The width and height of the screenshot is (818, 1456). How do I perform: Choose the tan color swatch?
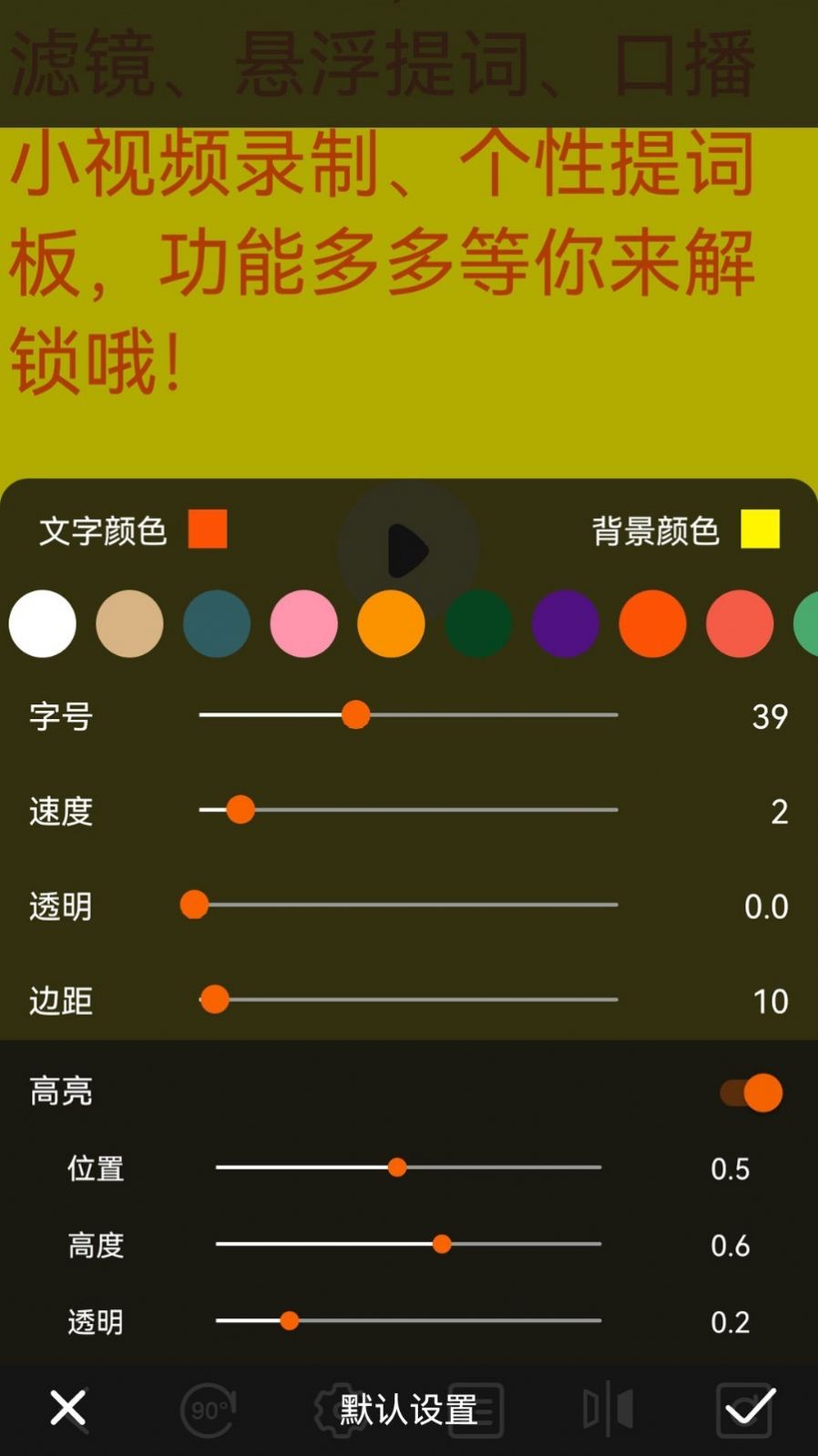point(129,624)
